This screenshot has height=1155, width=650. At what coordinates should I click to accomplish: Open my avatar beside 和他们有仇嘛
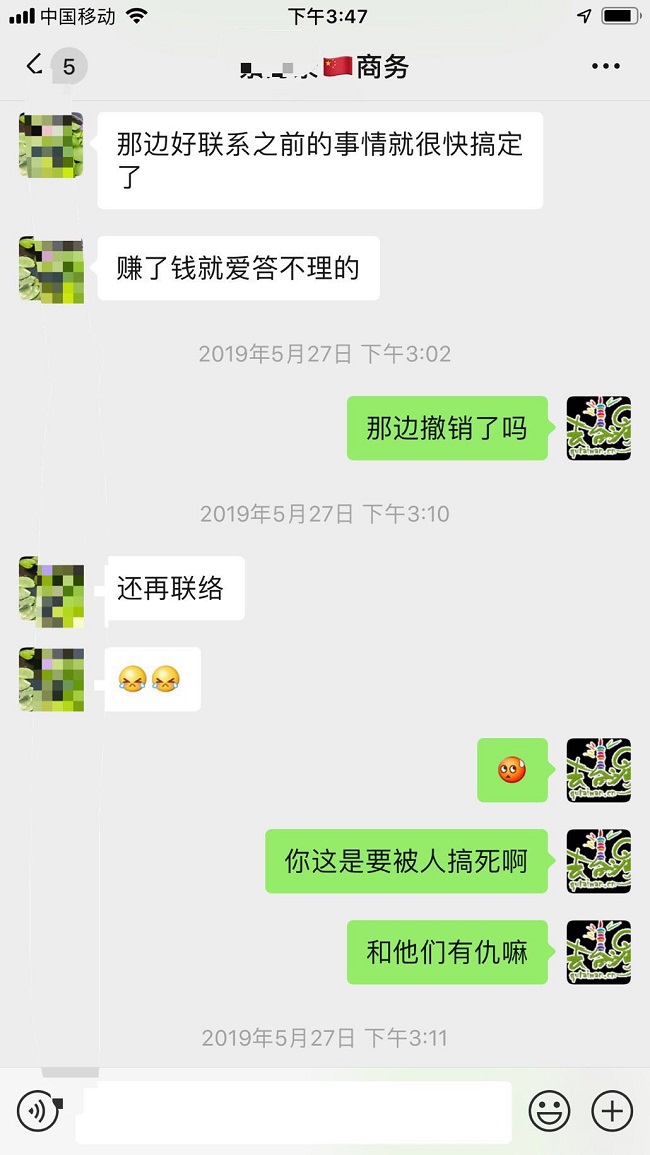(598, 952)
